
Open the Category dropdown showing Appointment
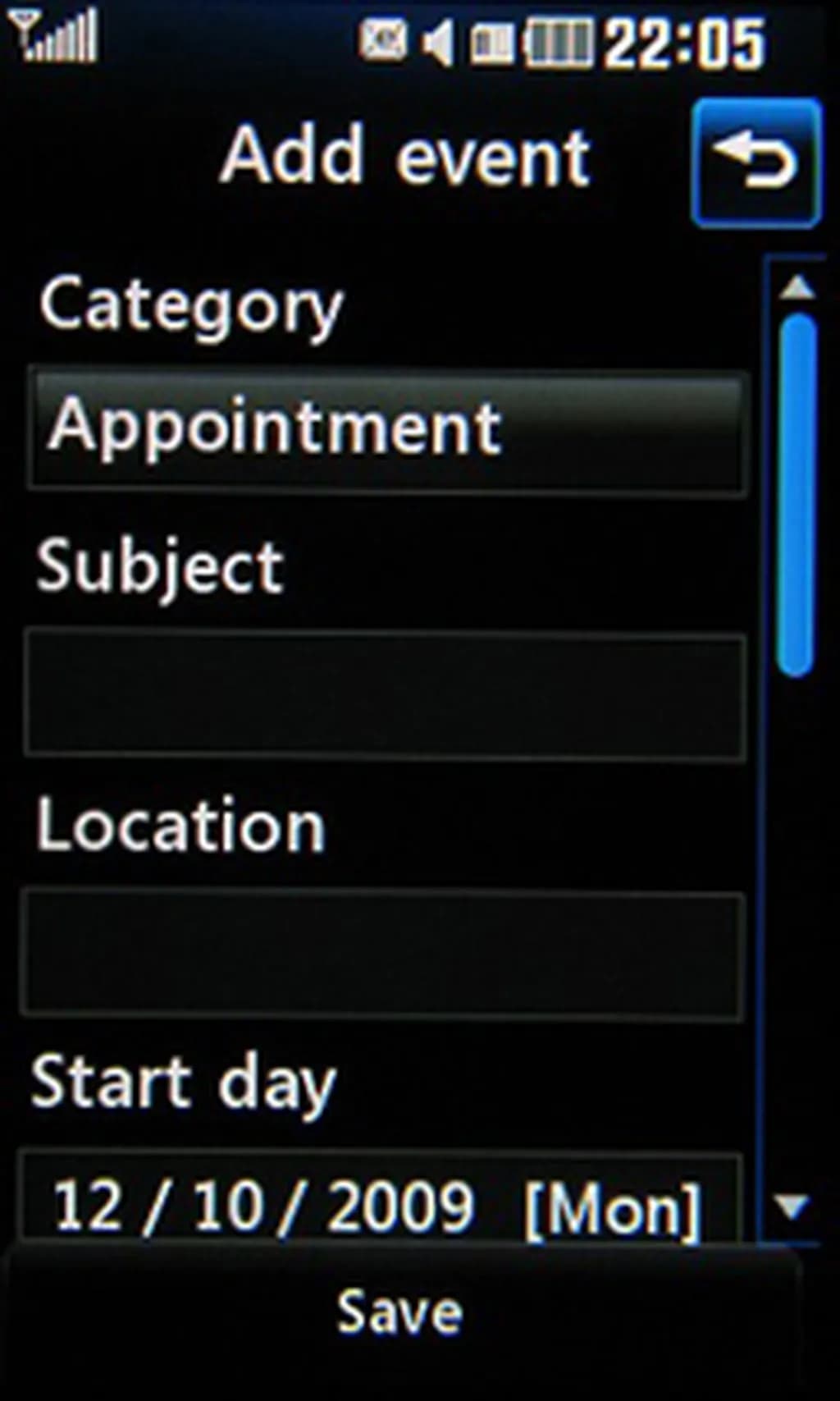tap(387, 430)
